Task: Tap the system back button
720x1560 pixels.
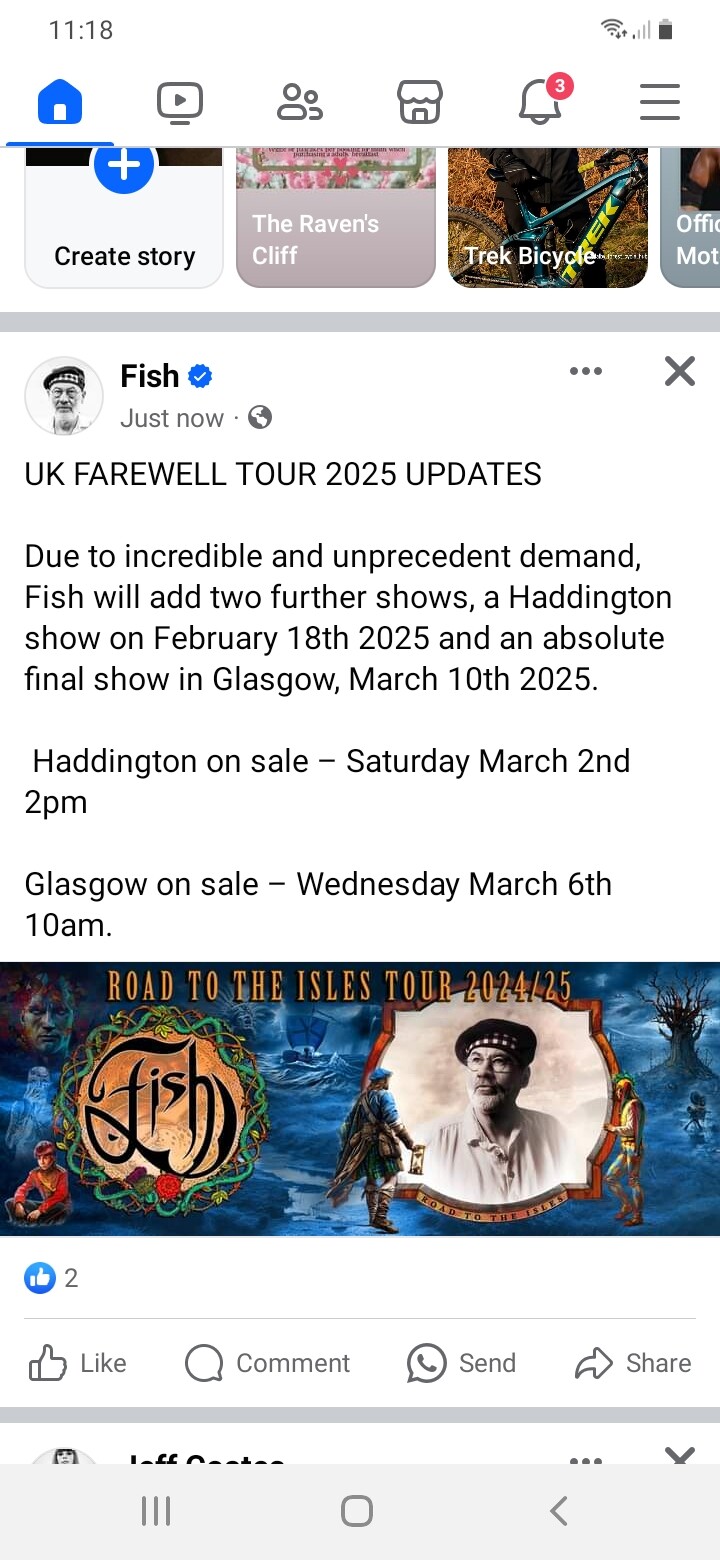Action: point(559,1511)
